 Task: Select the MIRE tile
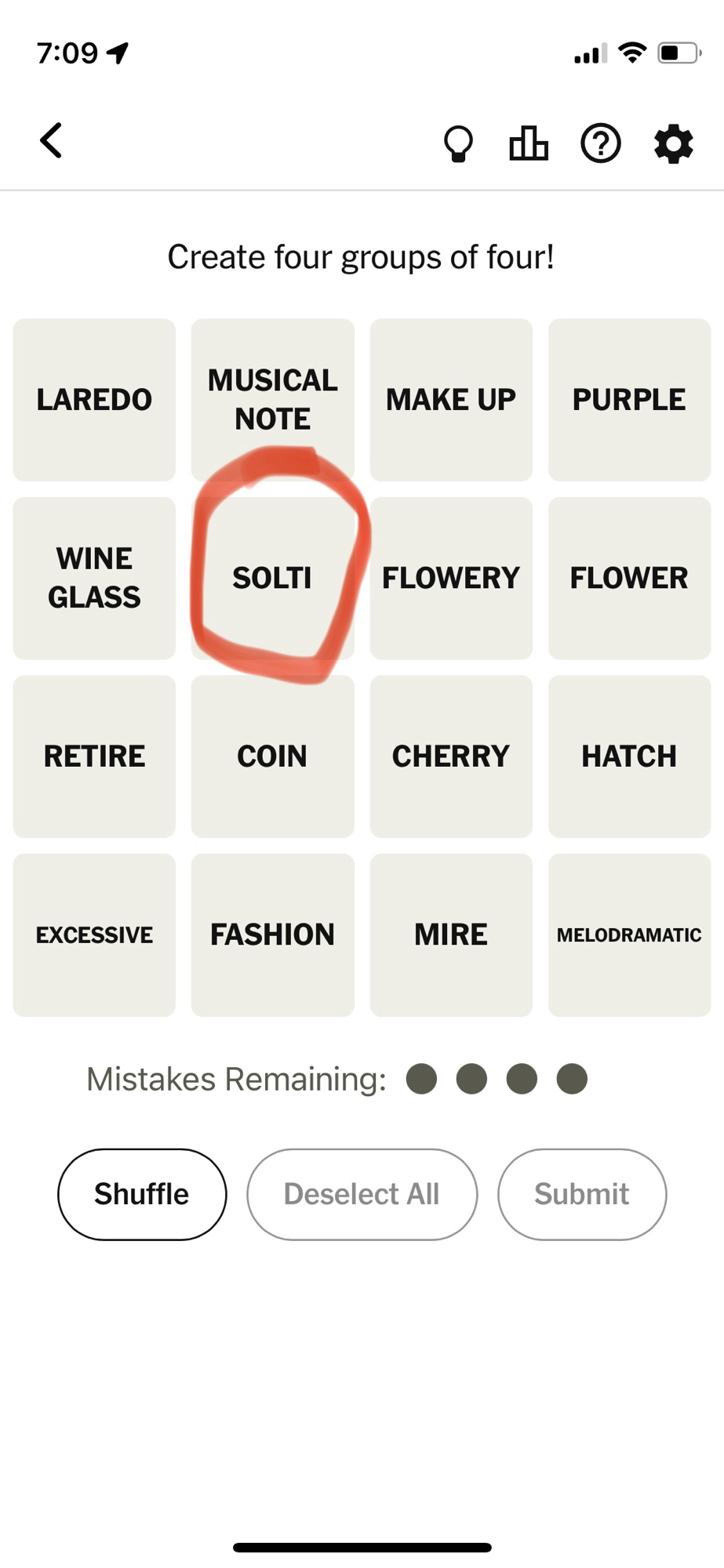[x=451, y=935]
